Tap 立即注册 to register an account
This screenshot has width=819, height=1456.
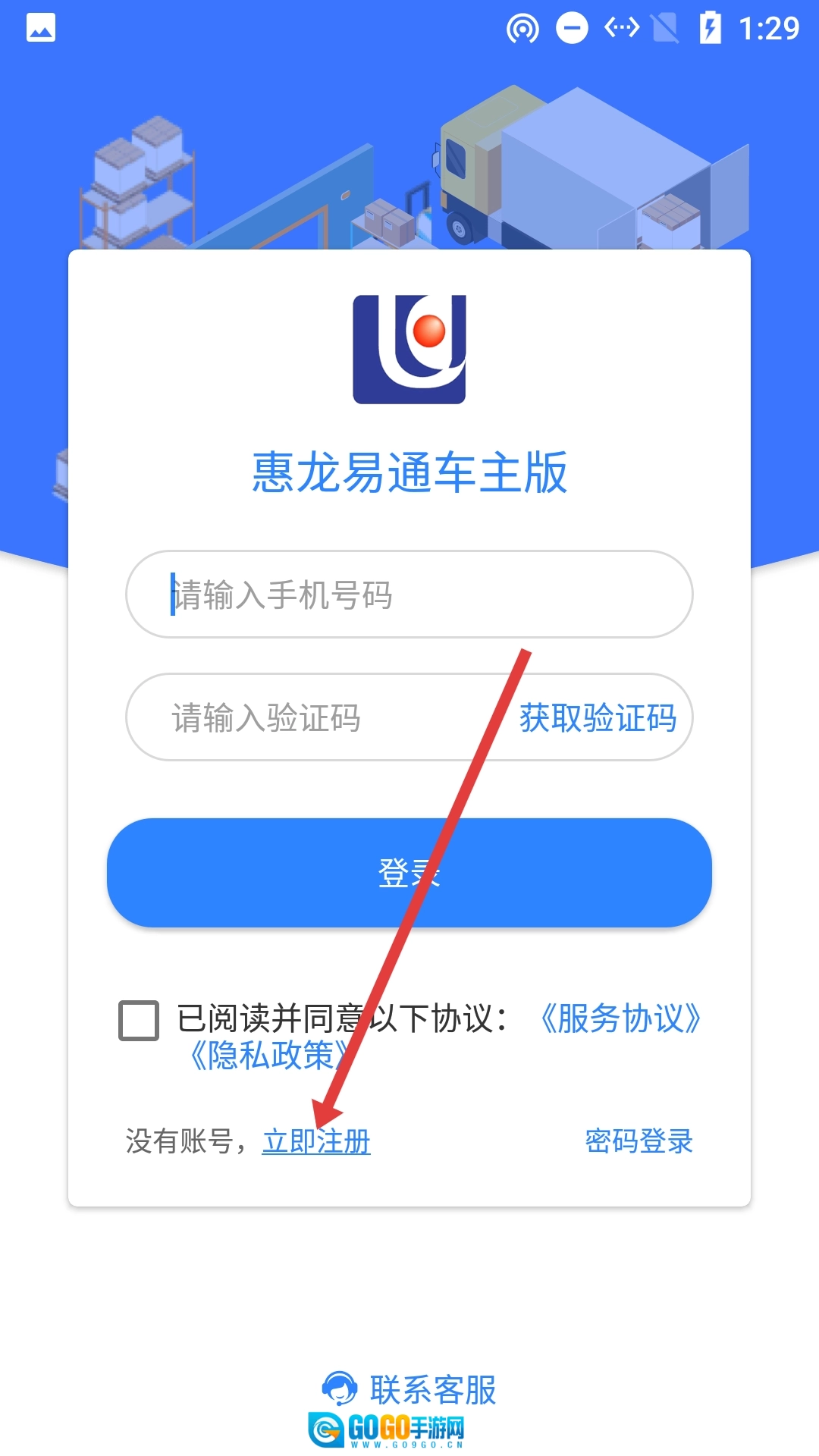point(316,1141)
